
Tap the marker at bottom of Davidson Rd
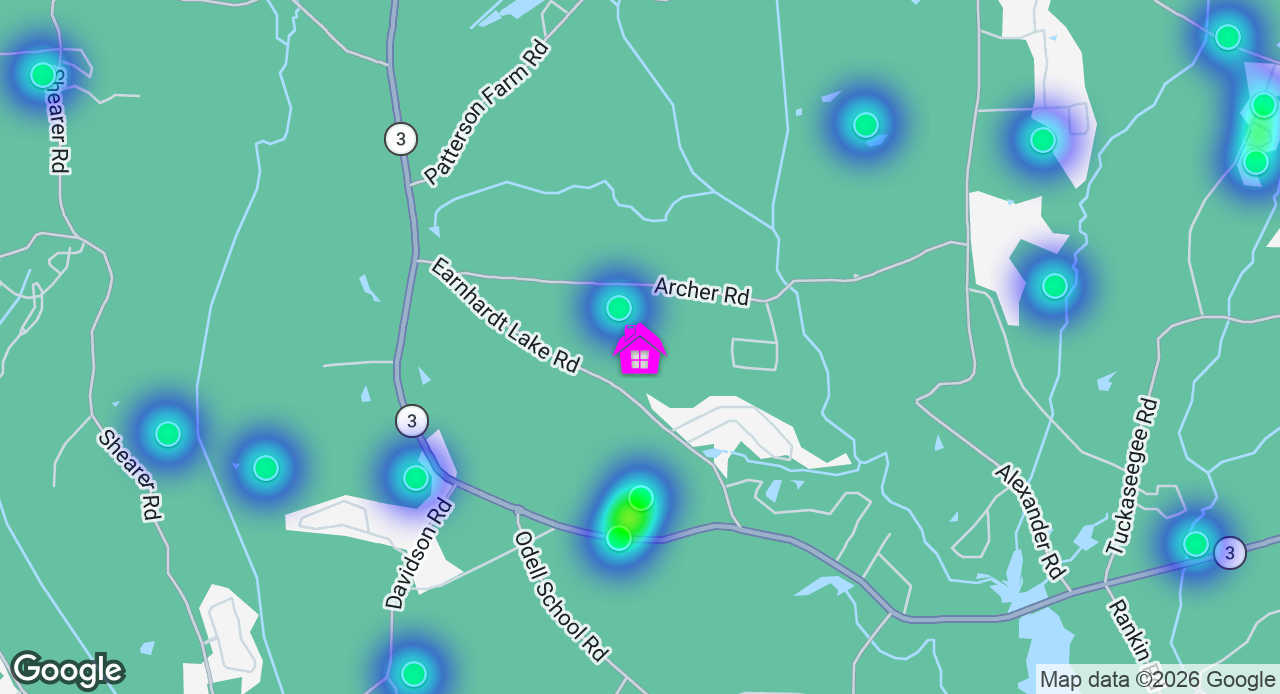point(414,673)
